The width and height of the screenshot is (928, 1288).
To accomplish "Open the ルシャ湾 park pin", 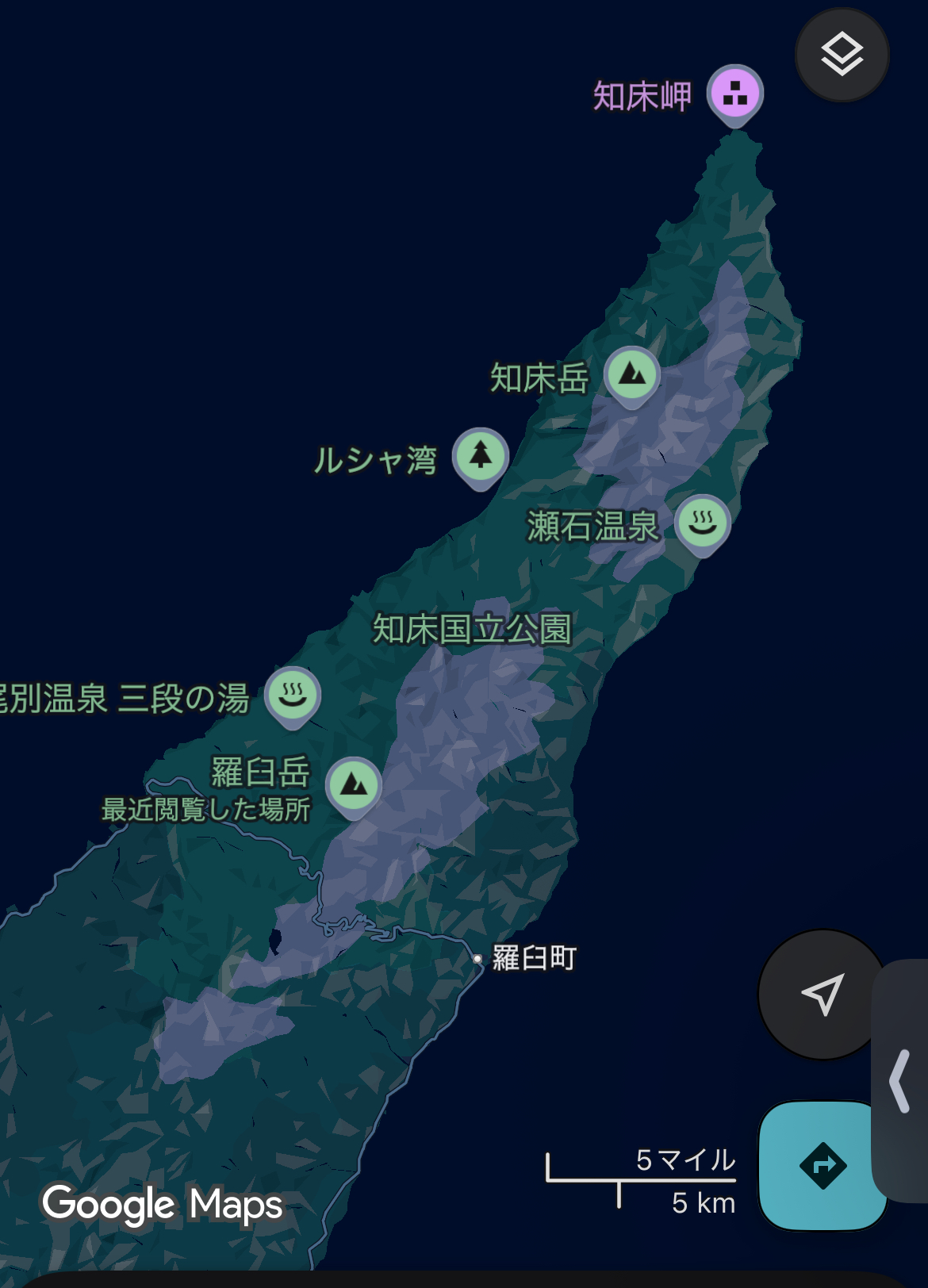I will (x=481, y=455).
